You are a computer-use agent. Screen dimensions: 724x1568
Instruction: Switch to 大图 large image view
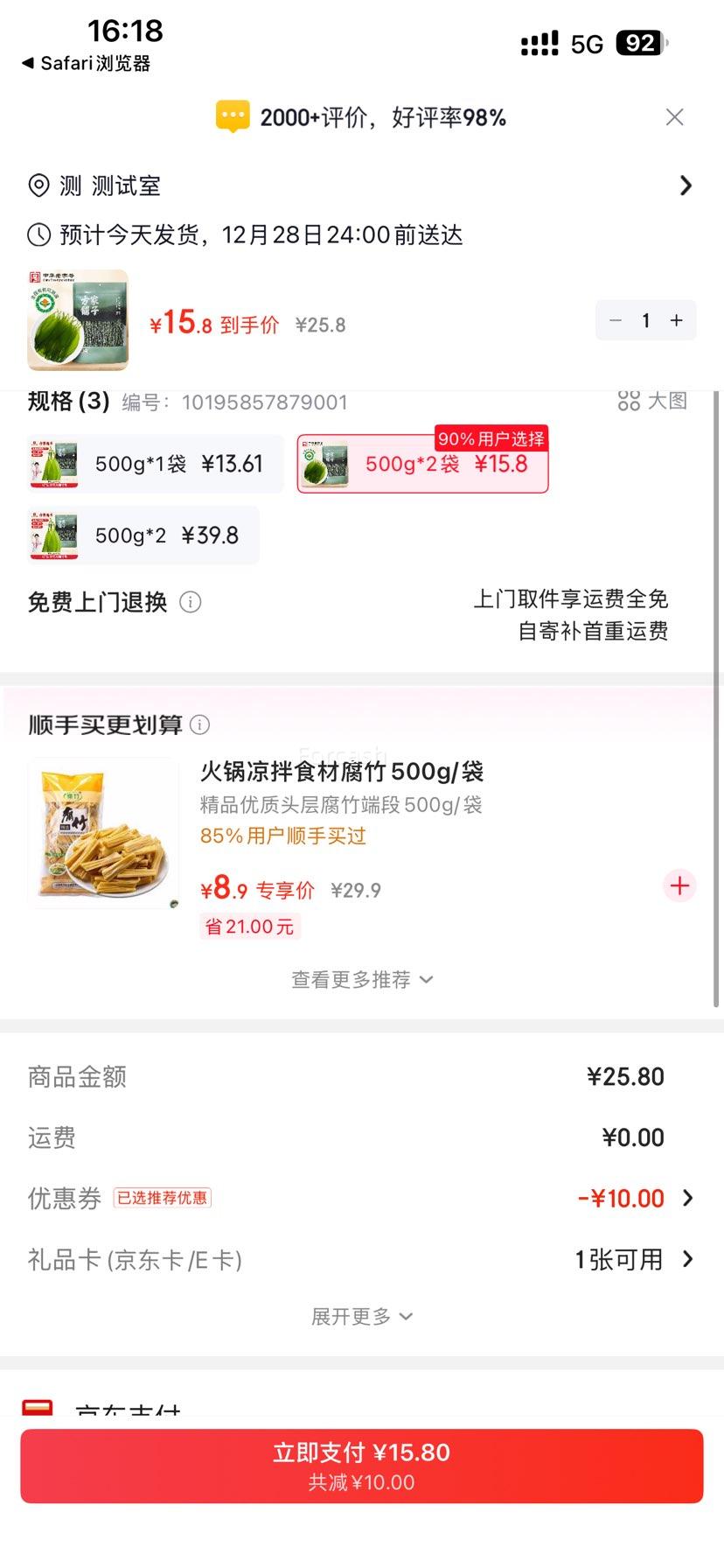652,401
